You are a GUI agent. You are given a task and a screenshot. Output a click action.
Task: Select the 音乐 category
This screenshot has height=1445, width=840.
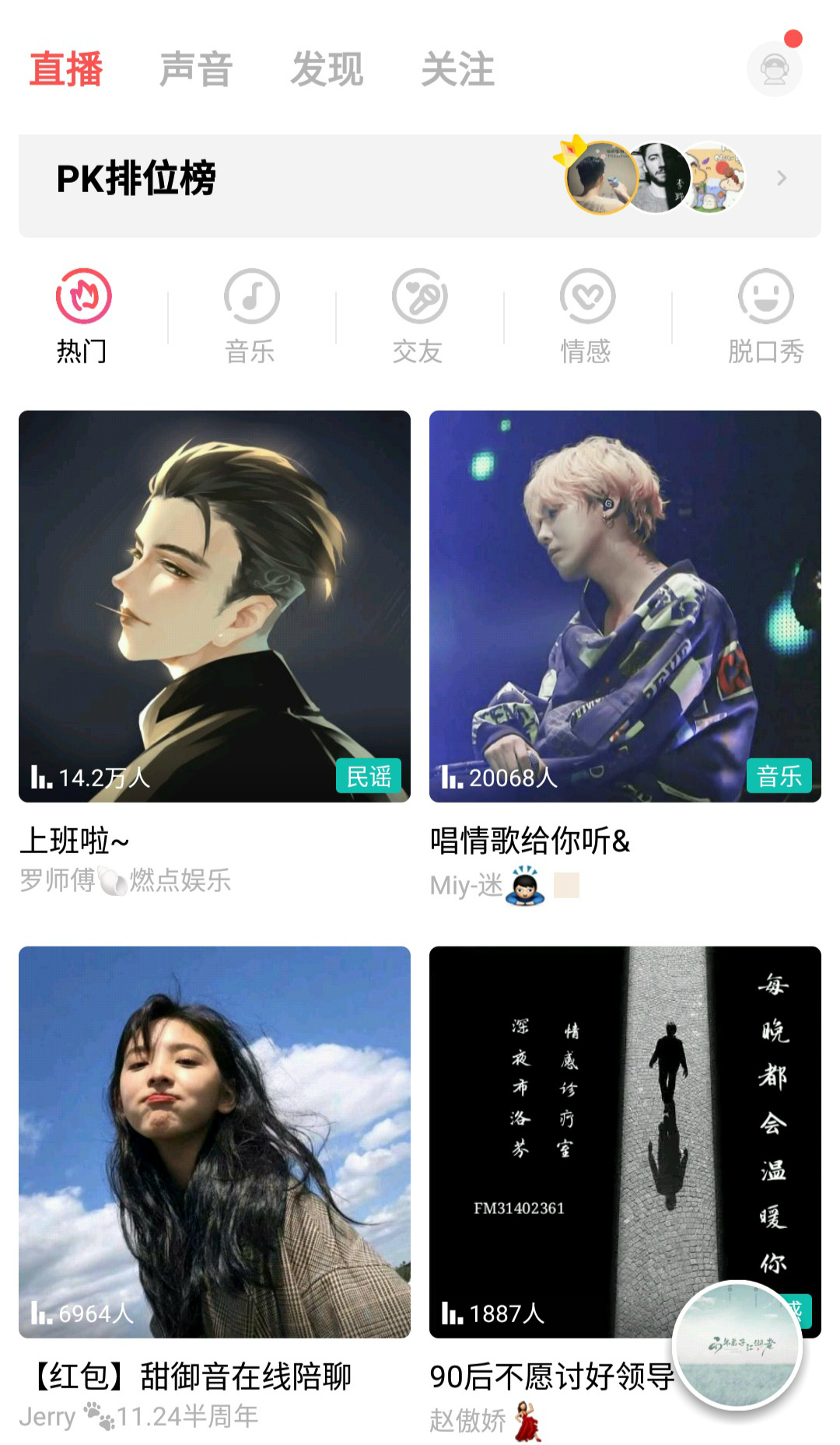[250, 316]
